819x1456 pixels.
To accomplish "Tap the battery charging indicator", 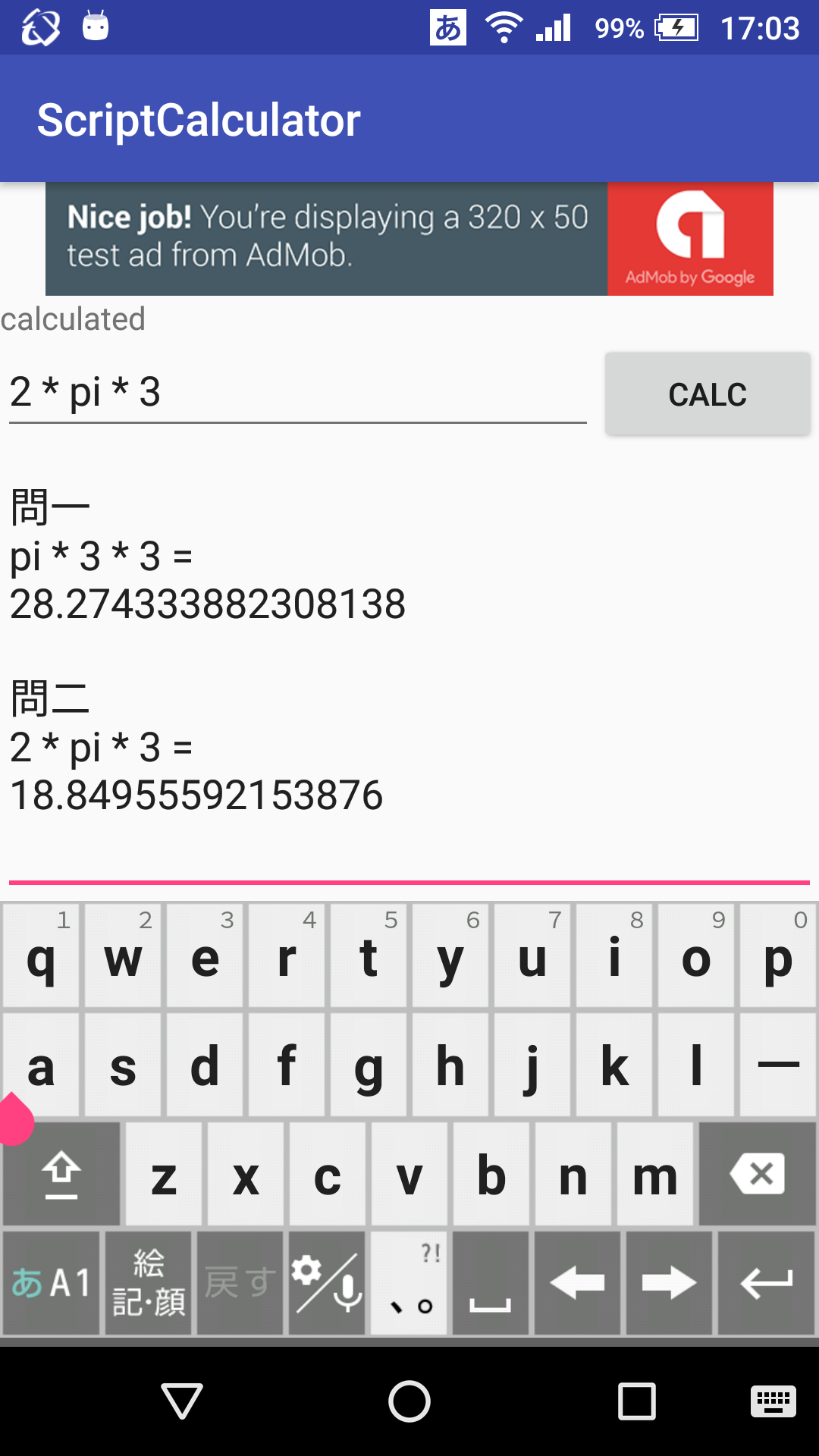I will click(x=677, y=27).
